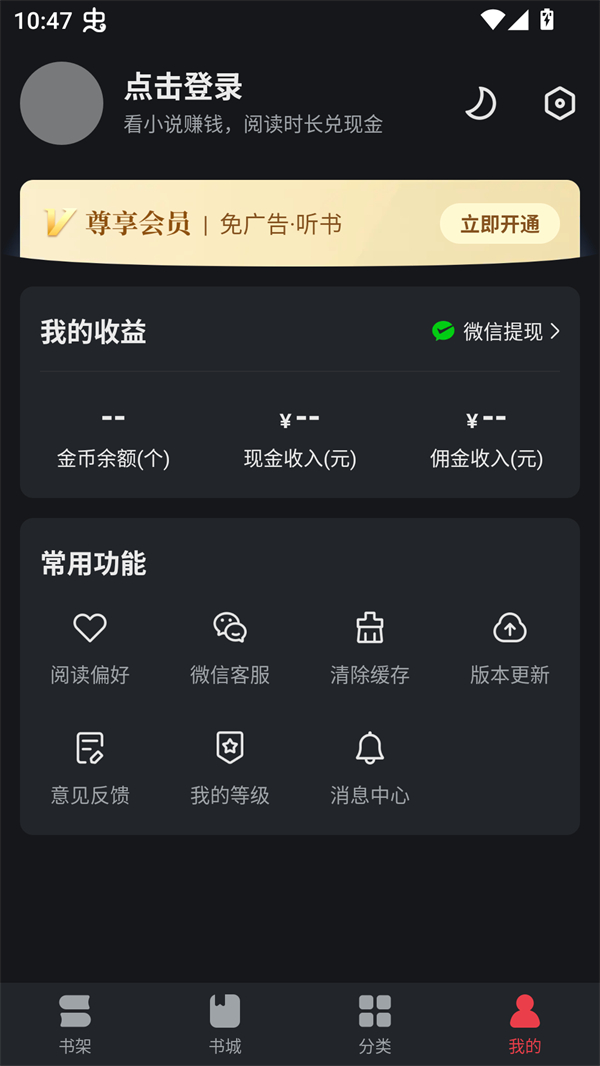This screenshot has height=1066, width=600.
Task: Open 阅读偏好 reading preferences
Action: click(90, 648)
